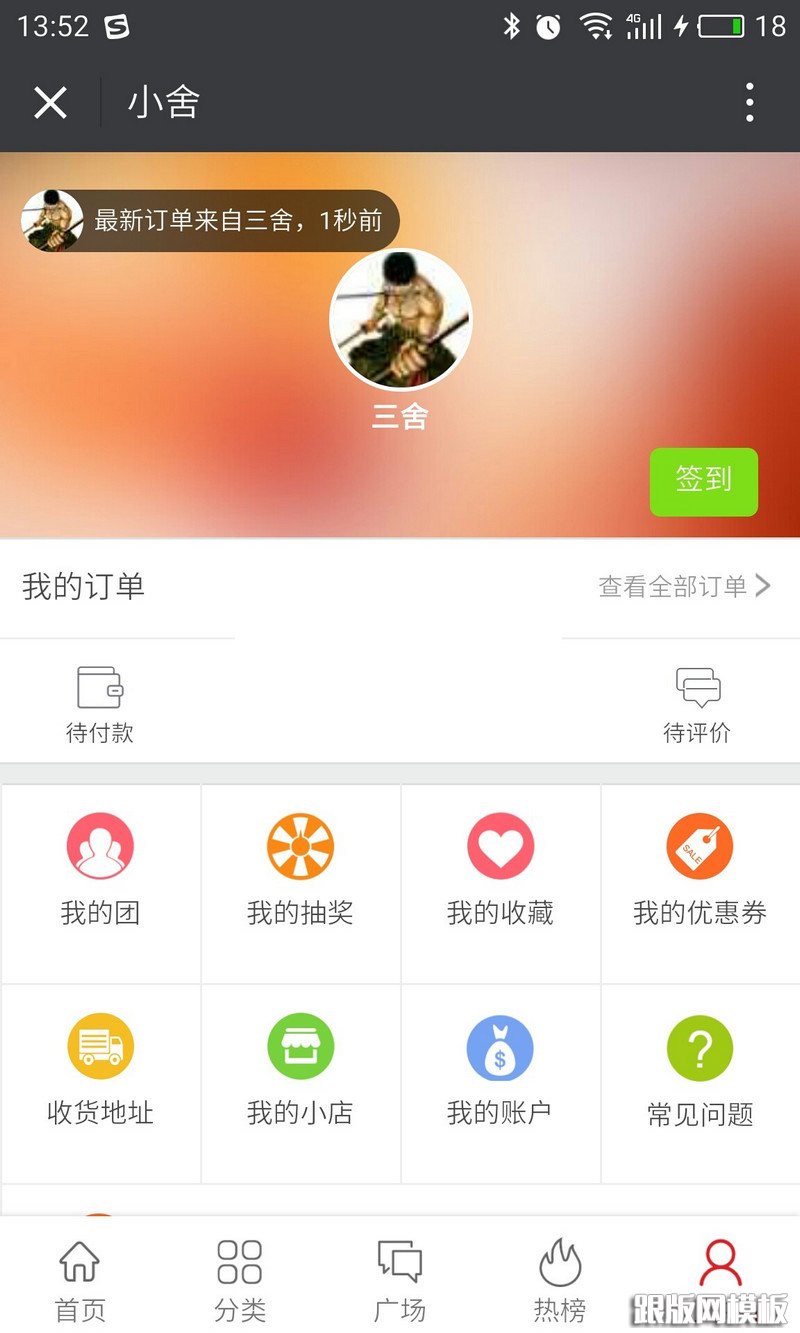Open the three-dot overflow menu
800x1333 pixels.
click(748, 101)
